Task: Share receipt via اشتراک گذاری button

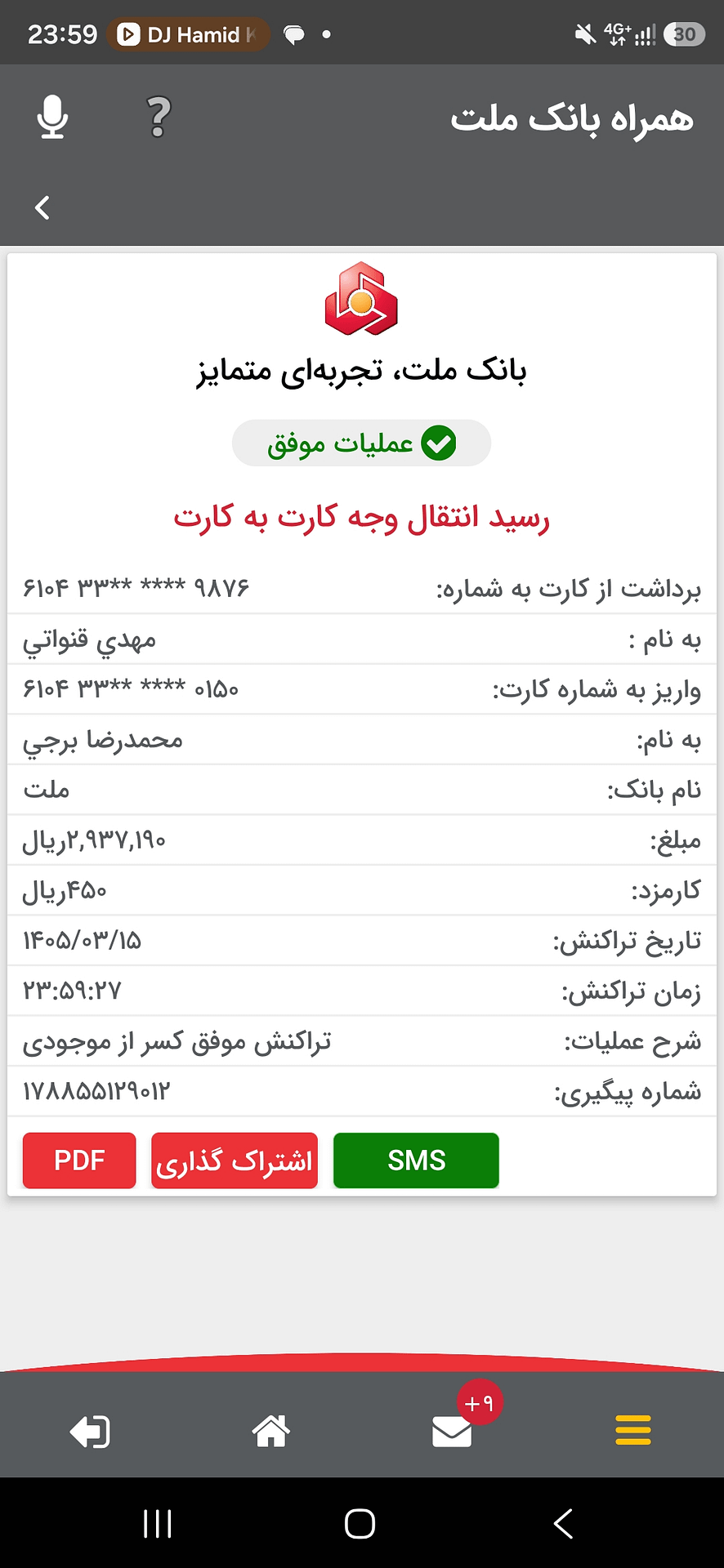Action: pos(235,1160)
